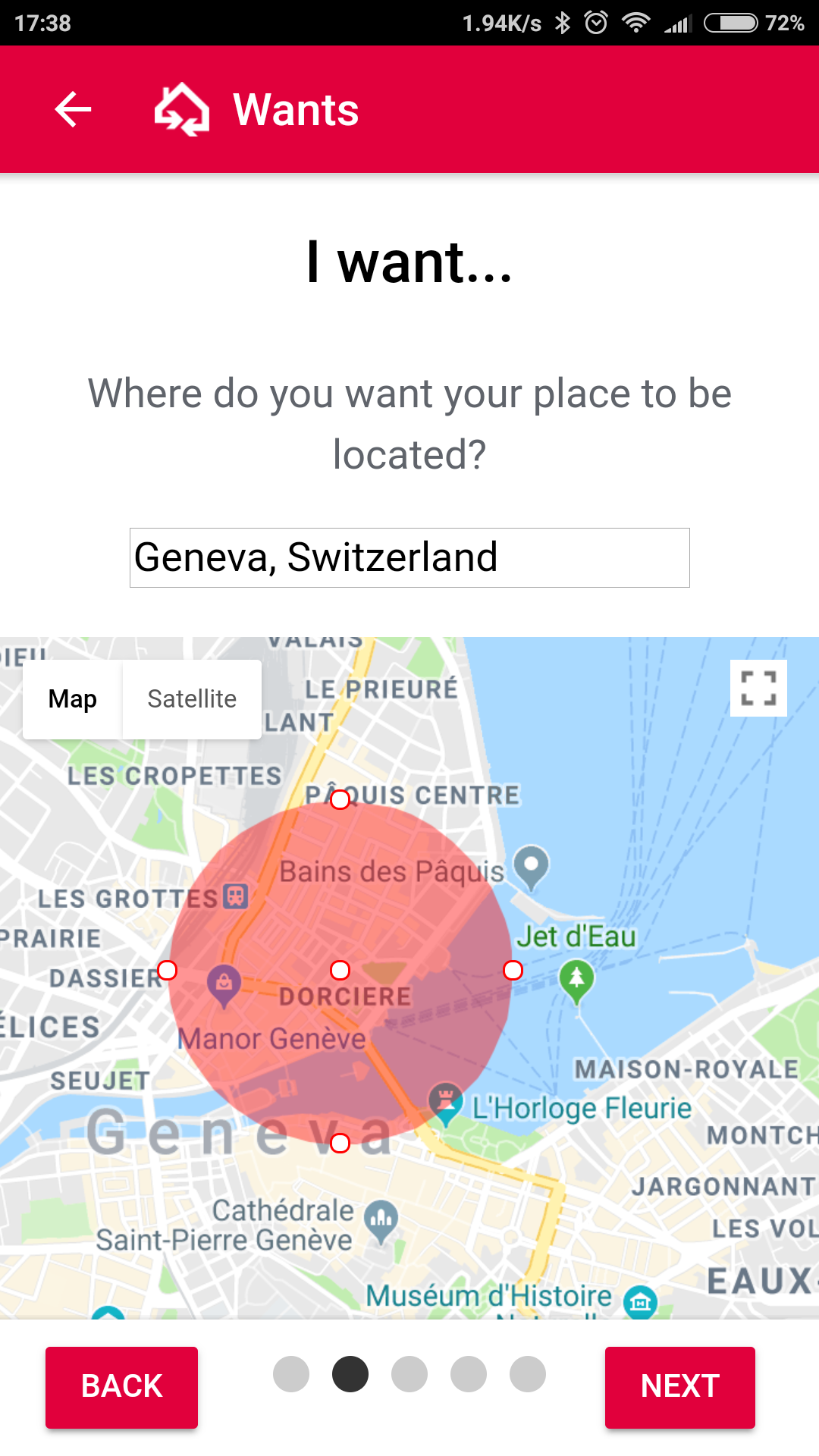Open the Bains des Pâquis map pin
This screenshot has width=819, height=1456.
pyautogui.click(x=531, y=867)
